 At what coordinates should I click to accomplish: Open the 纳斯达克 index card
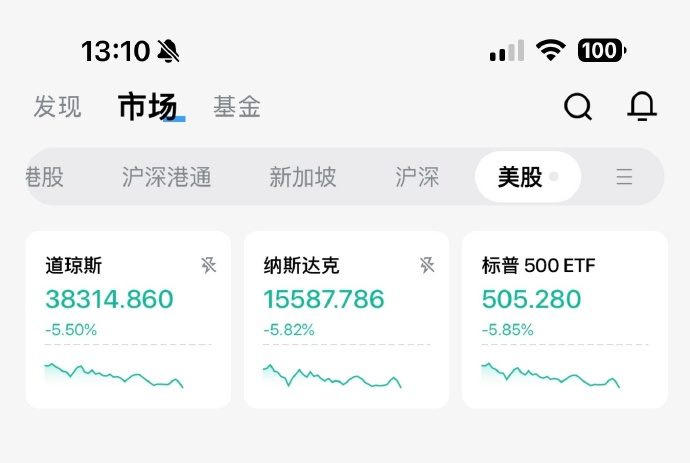tap(345, 320)
